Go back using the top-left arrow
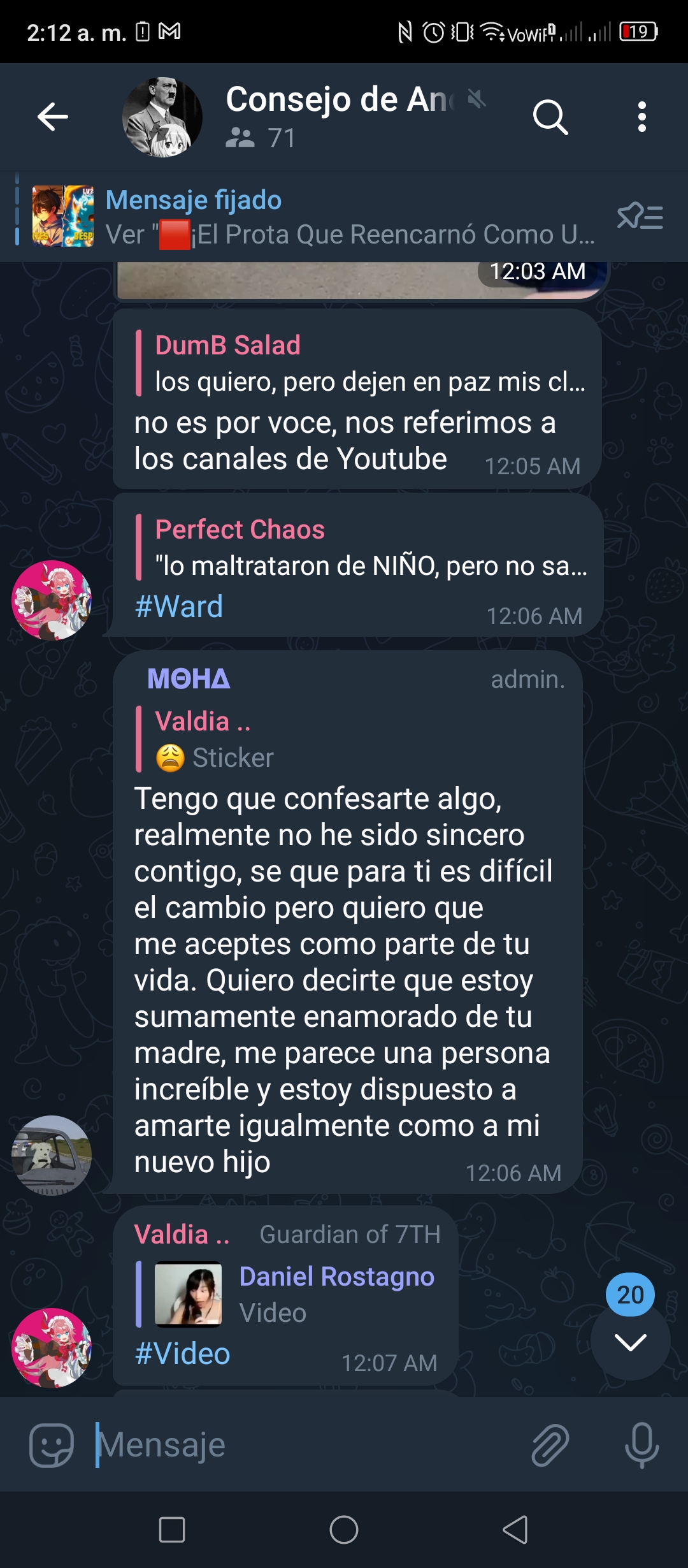 53,117
